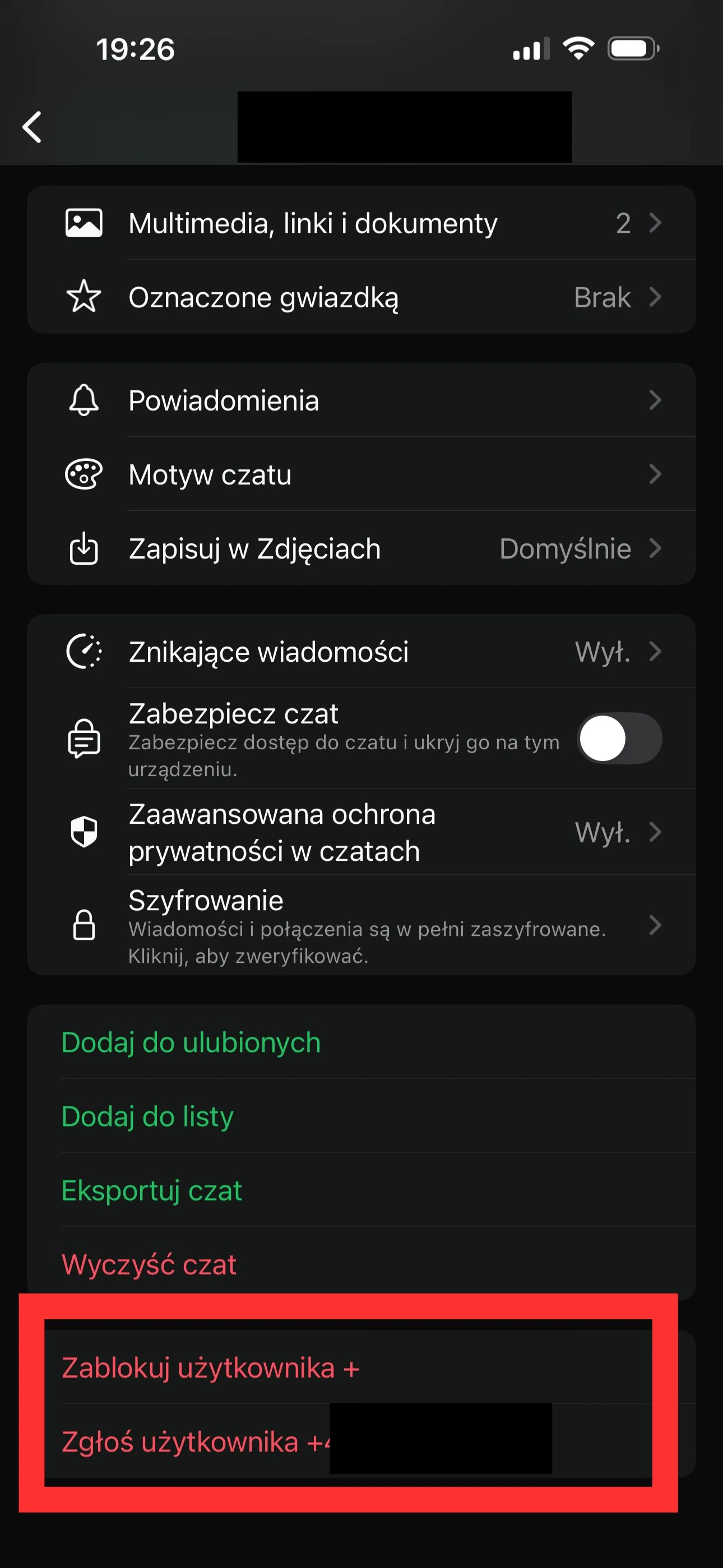Open Zaawansowana ochrona prywatności w czatach
723x1568 pixels.
click(361, 832)
